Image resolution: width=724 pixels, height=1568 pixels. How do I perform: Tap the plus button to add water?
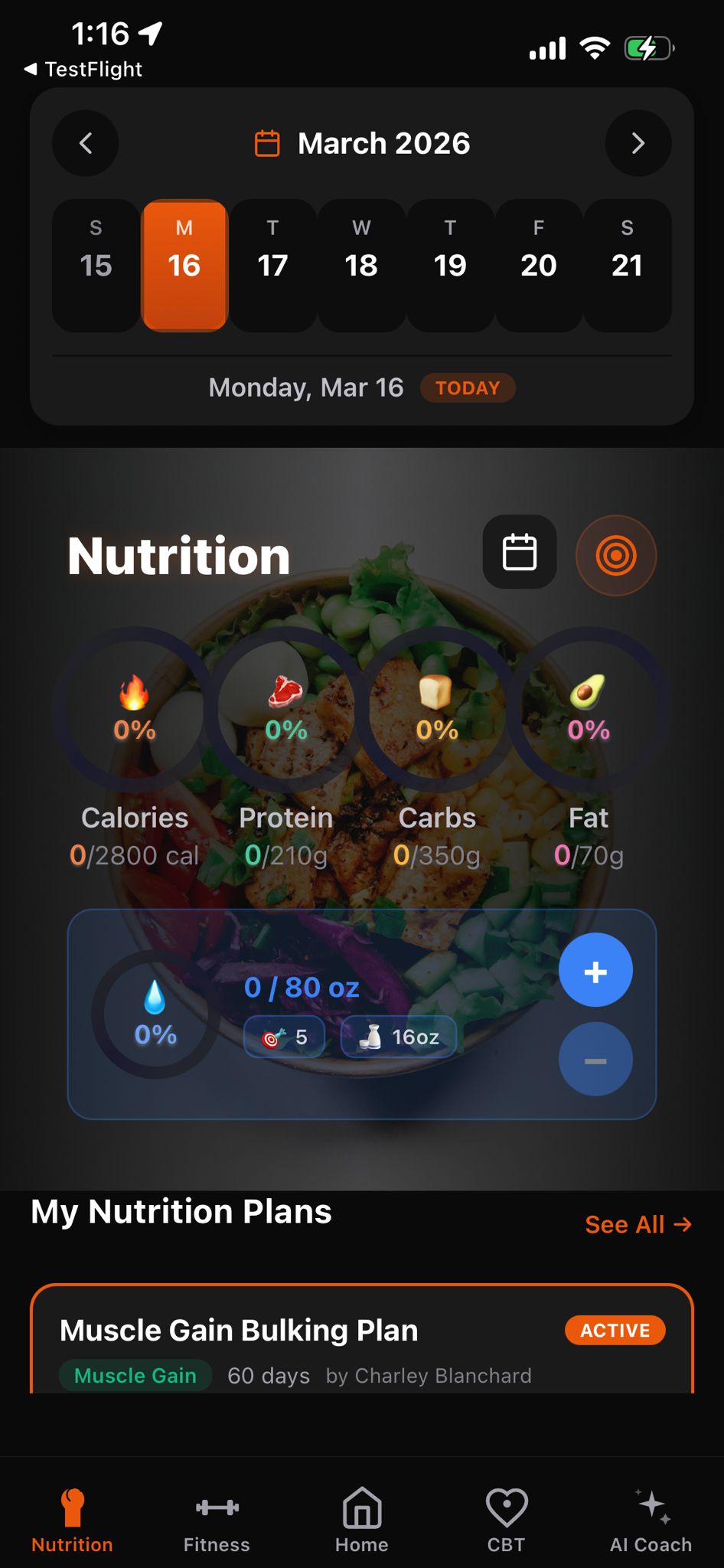point(595,970)
